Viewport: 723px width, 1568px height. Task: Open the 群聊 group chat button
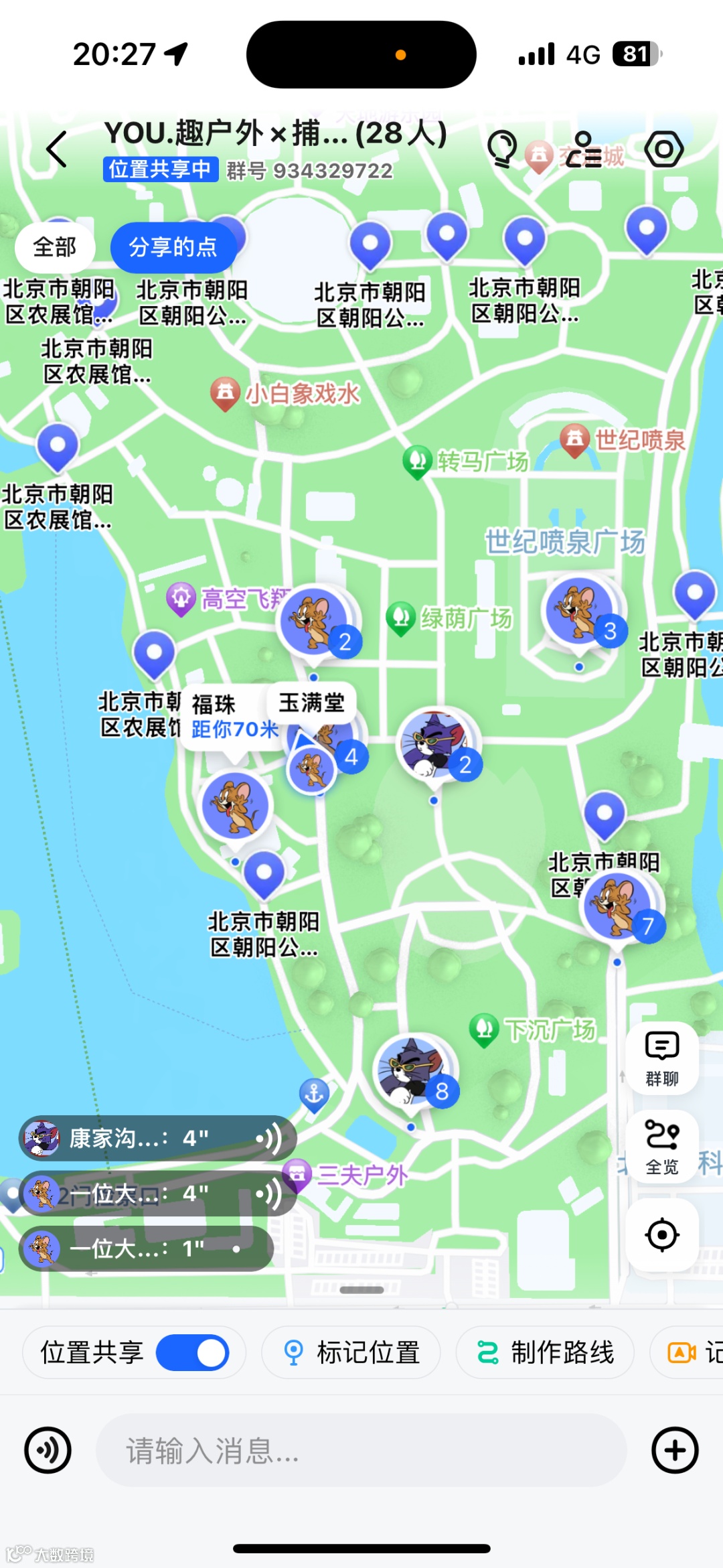661,1059
